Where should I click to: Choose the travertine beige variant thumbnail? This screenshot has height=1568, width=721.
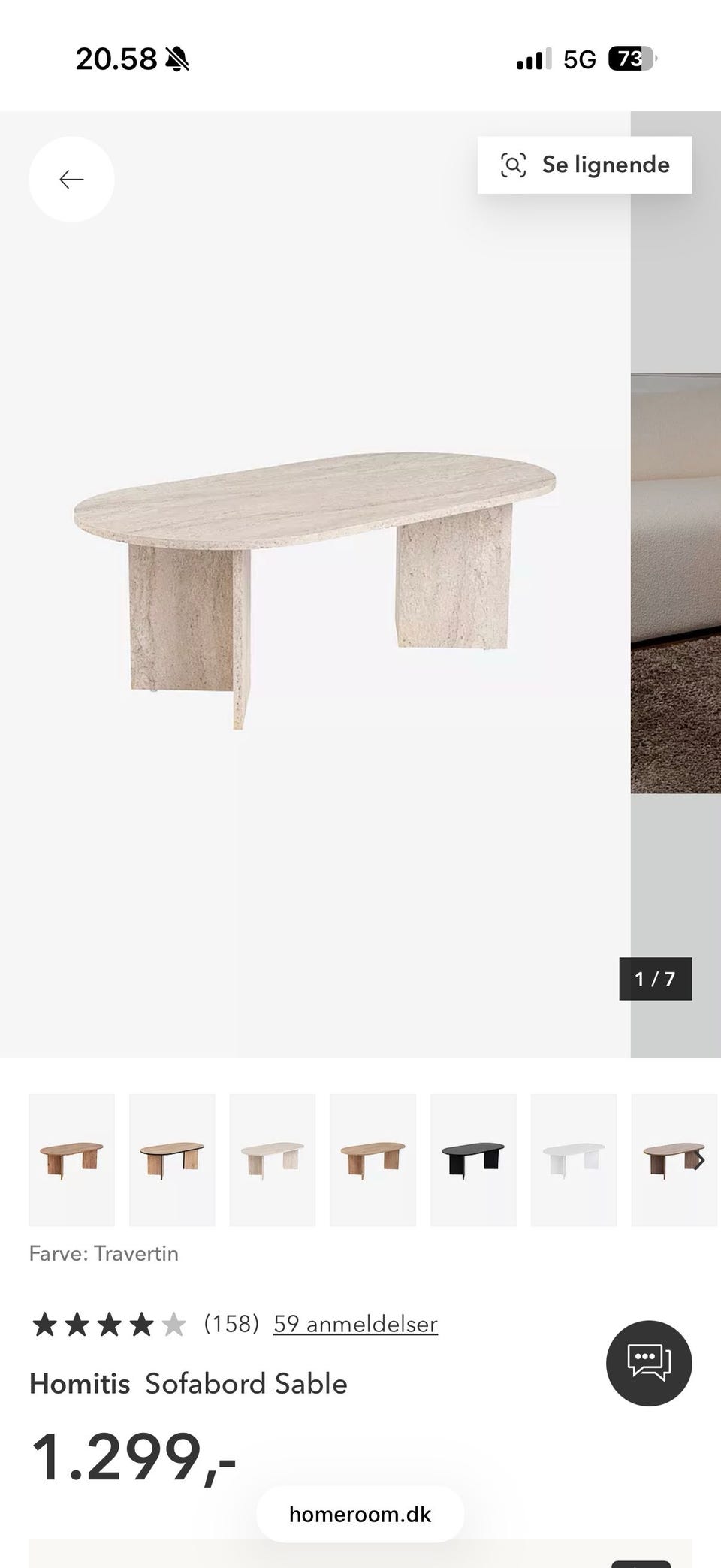click(x=273, y=1160)
